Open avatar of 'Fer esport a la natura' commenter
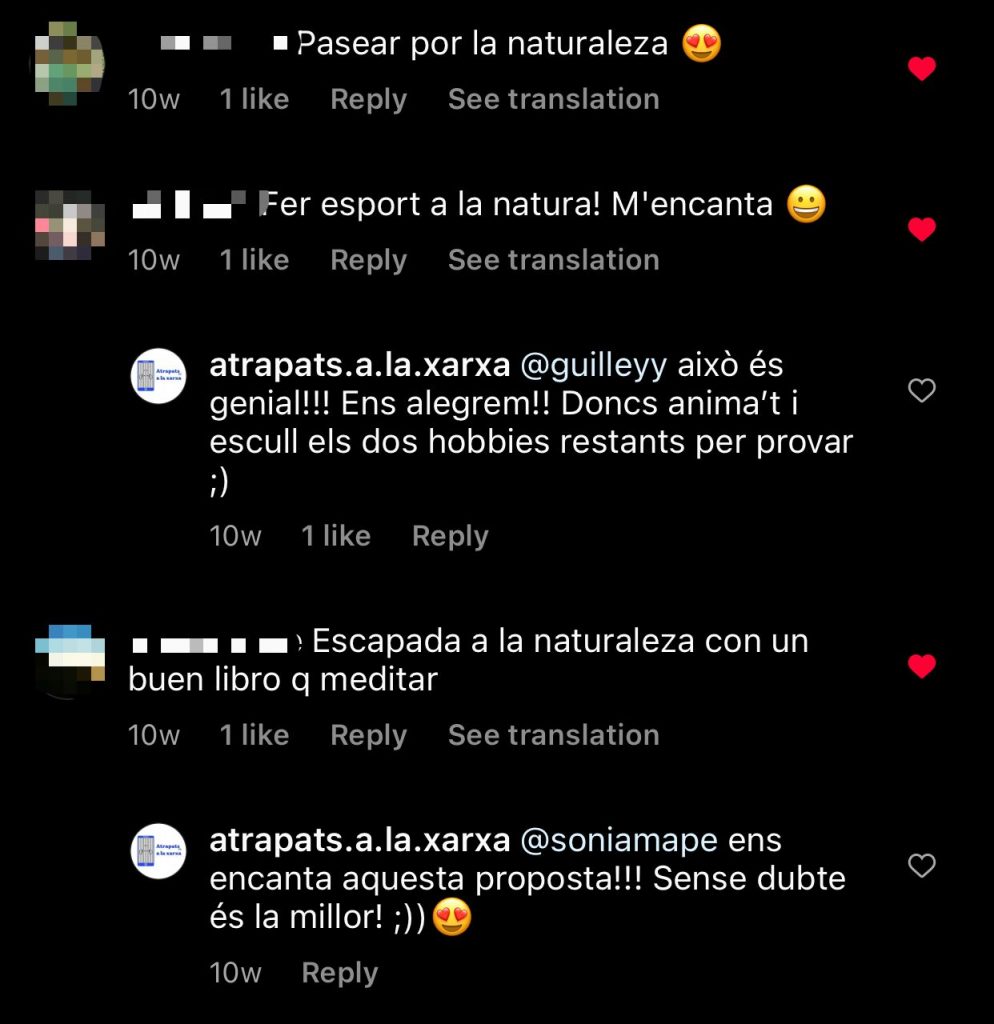This screenshot has height=1024, width=994. coord(69,225)
